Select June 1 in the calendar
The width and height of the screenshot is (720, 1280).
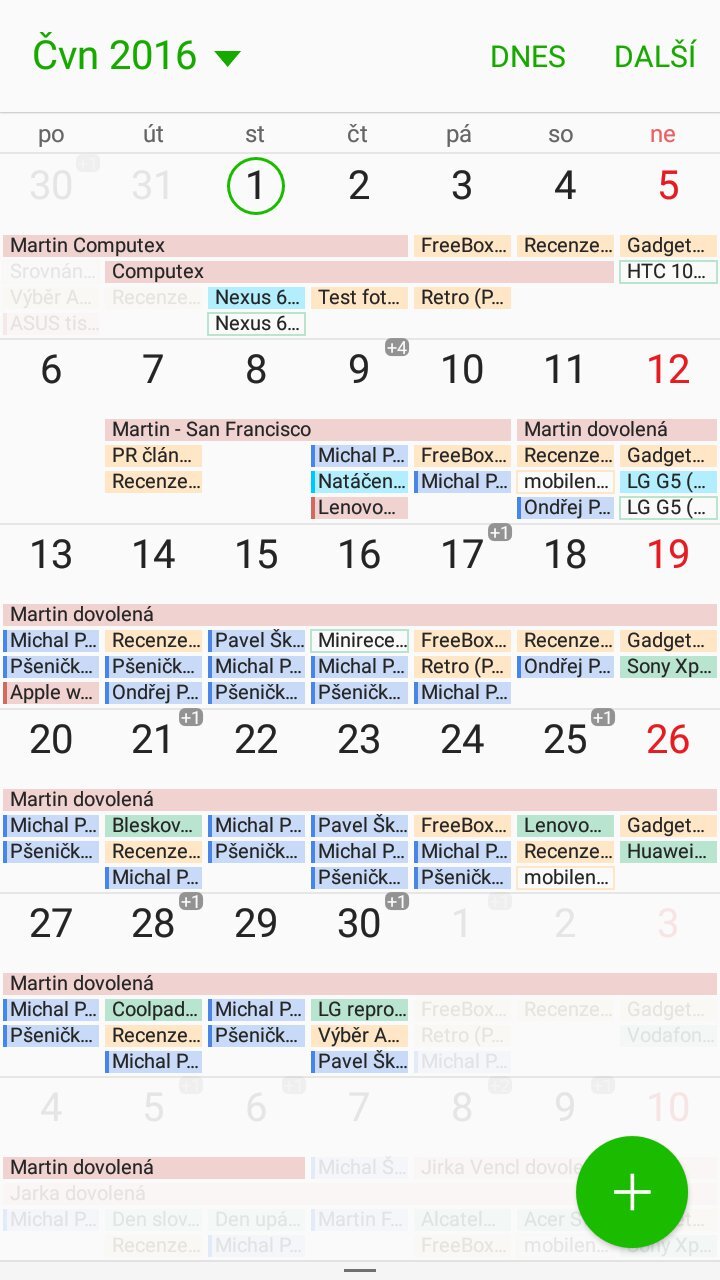(256, 186)
